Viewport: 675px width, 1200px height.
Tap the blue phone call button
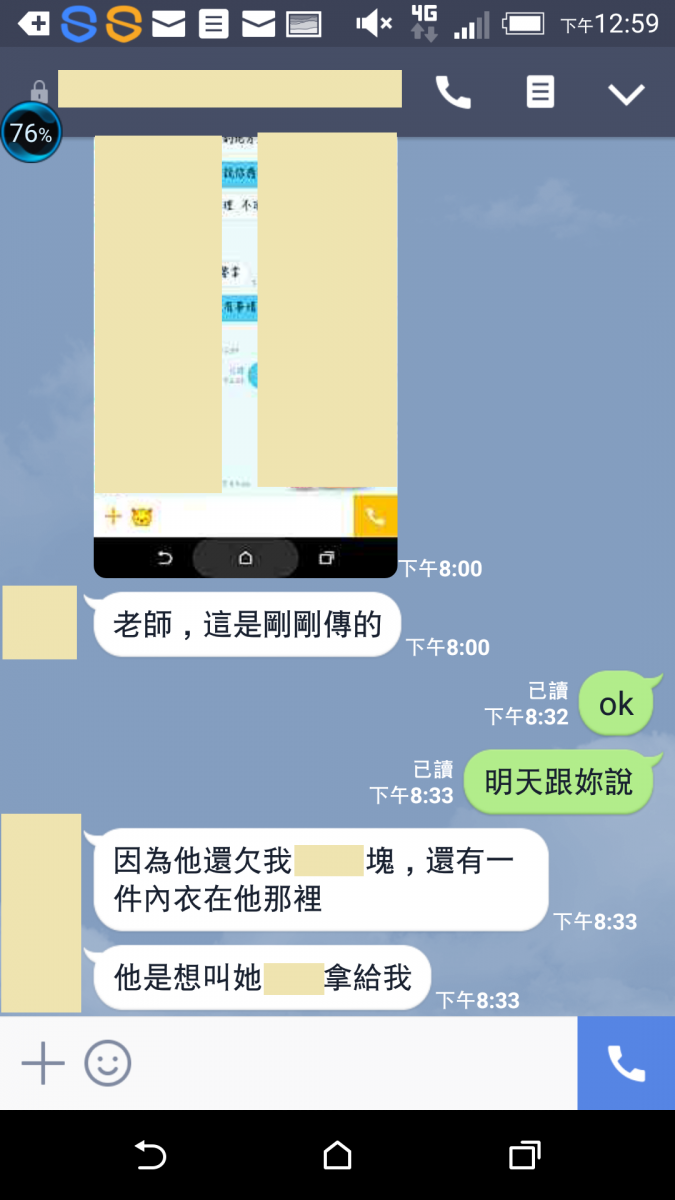click(x=626, y=1063)
